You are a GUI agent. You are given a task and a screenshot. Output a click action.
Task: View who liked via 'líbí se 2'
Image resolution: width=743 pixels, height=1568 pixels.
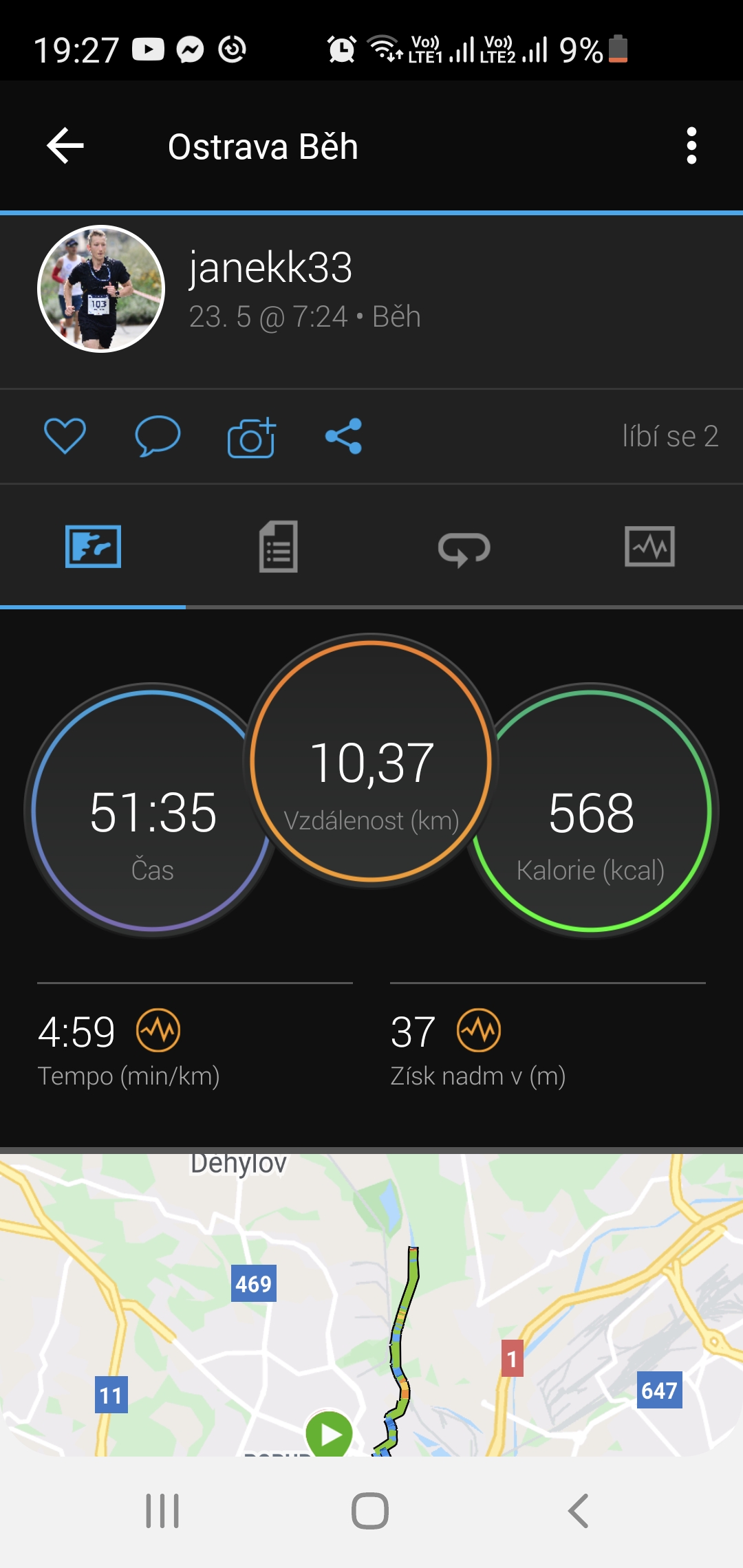(x=670, y=436)
